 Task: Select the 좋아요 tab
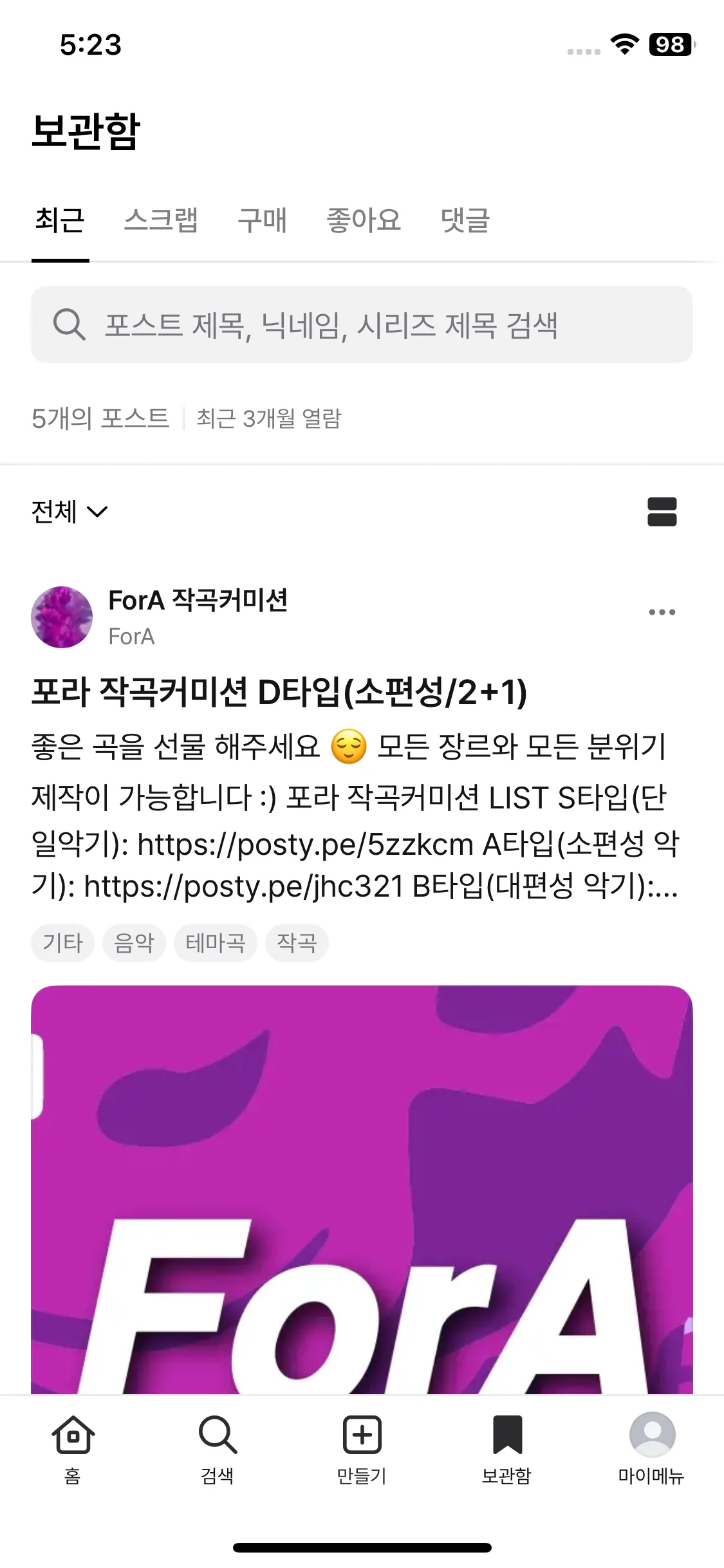pyautogui.click(x=364, y=221)
